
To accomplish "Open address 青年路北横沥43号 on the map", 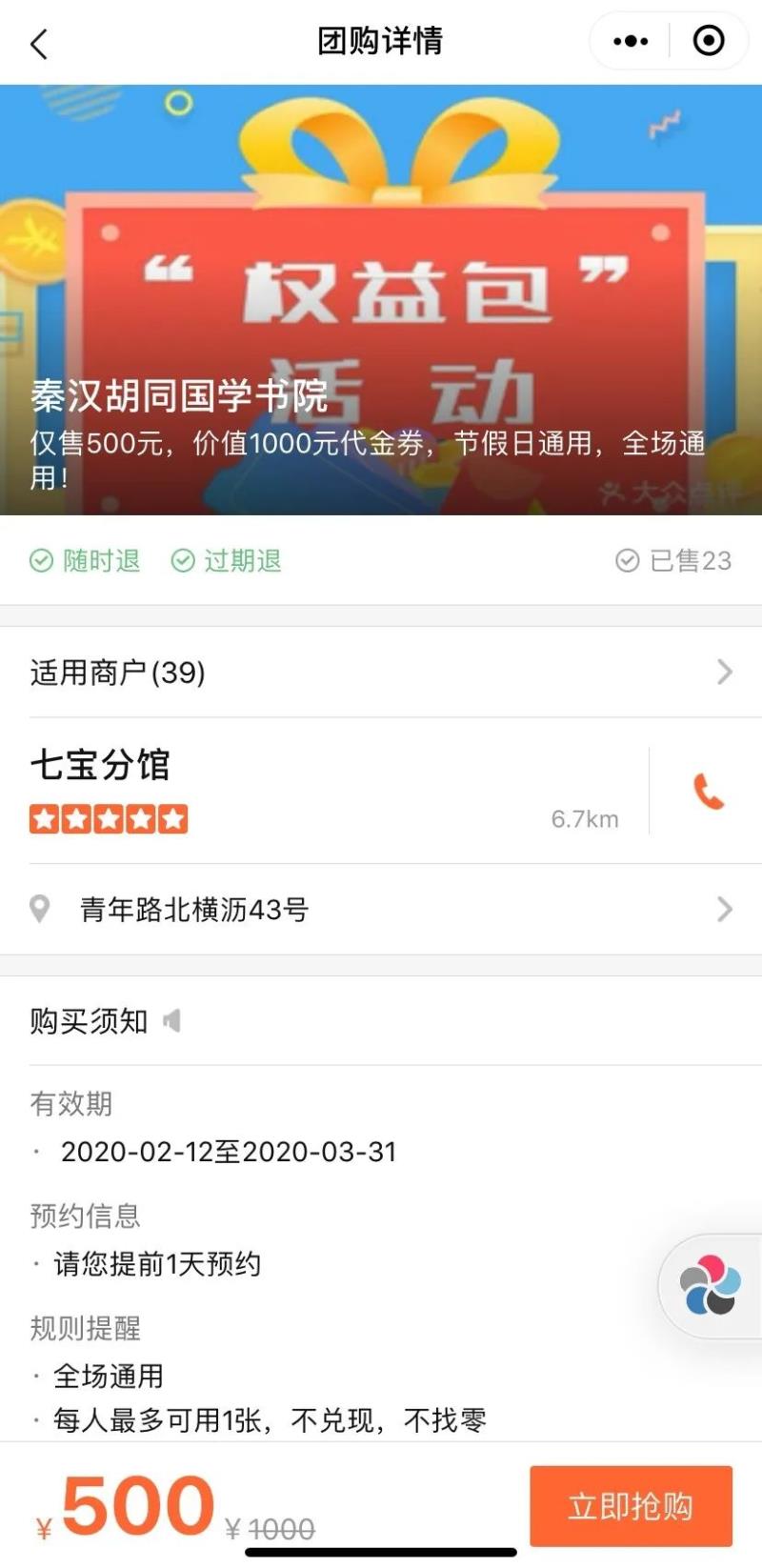I will click(381, 910).
